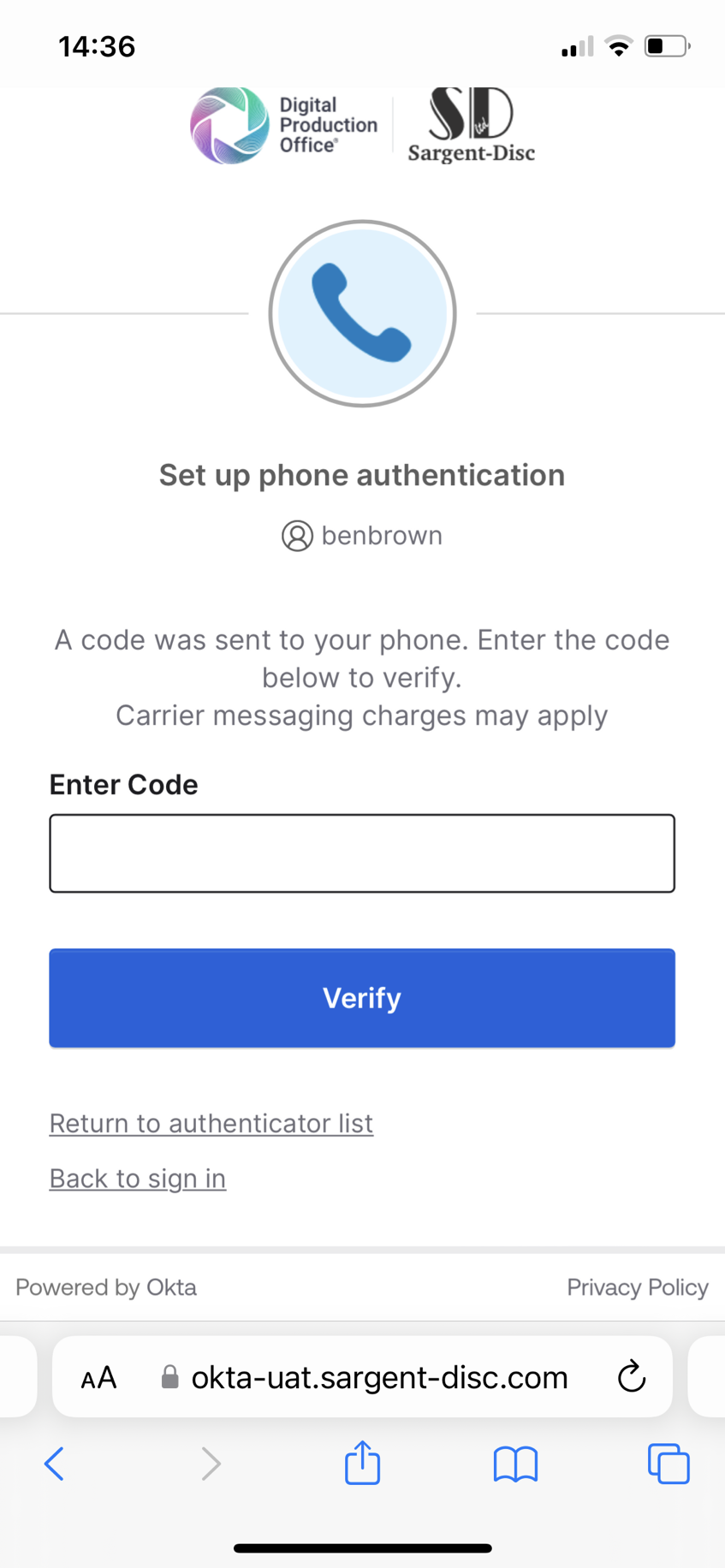Image resolution: width=725 pixels, height=1568 pixels.
Task: Tap the okta-uat.sargent-disc.com address bar
Action: [362, 1377]
